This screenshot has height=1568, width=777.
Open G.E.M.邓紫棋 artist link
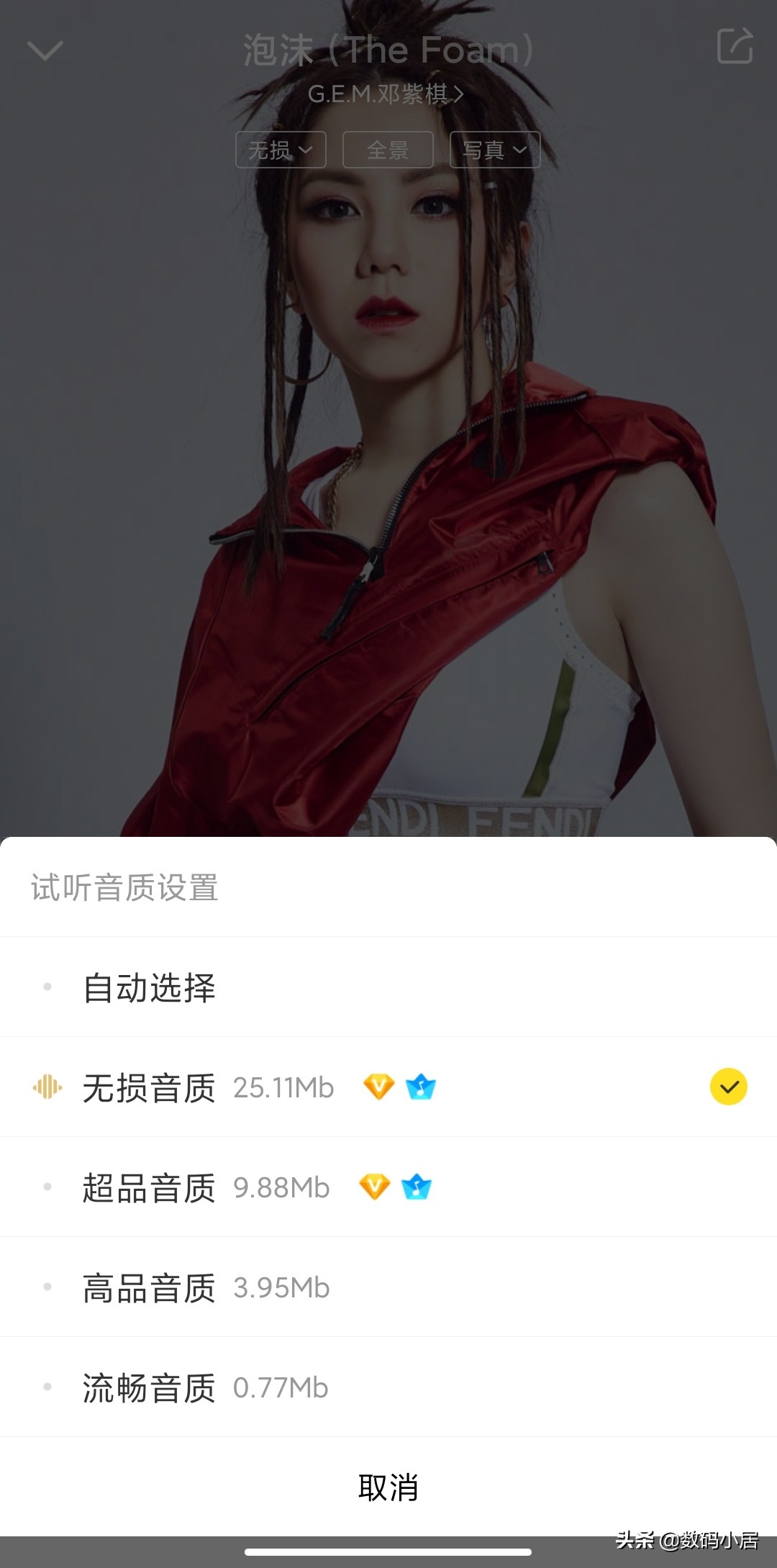pyautogui.click(x=381, y=94)
